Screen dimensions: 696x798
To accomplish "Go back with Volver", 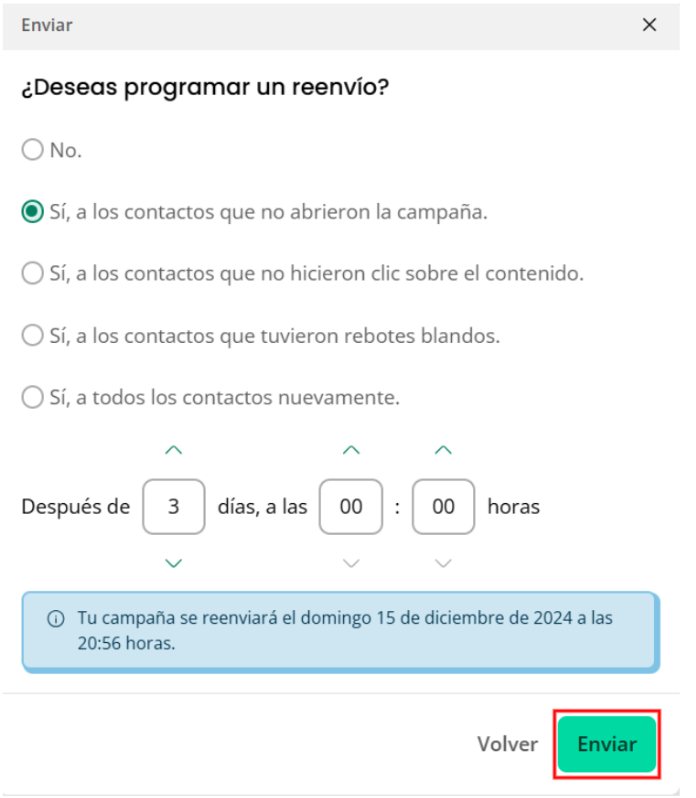I will coord(507,744).
